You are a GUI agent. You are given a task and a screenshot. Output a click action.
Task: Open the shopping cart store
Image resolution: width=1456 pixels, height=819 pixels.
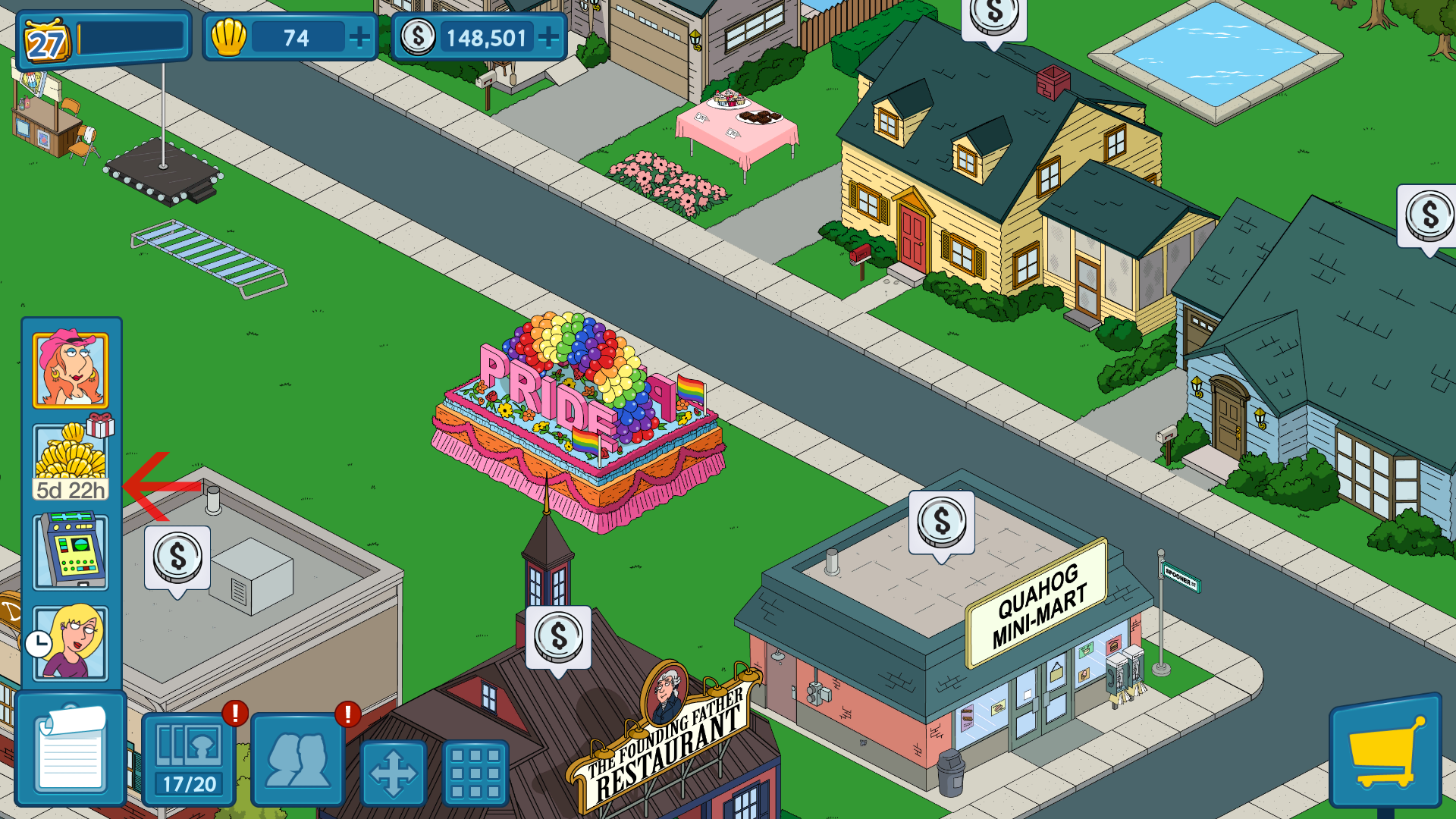(x=1385, y=752)
